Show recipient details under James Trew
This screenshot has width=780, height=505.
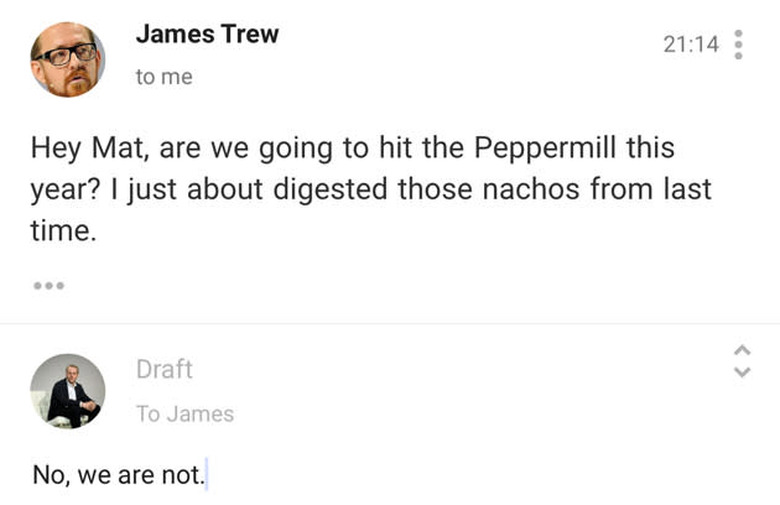164,77
